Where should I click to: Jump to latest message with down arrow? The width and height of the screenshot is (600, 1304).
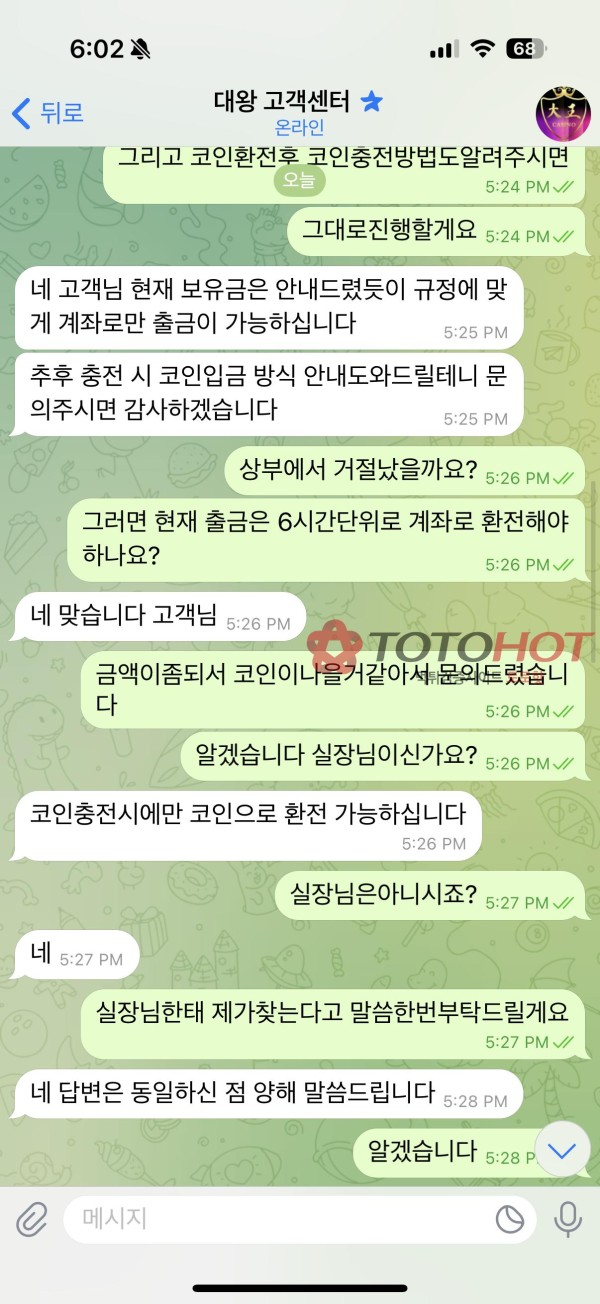(x=562, y=1151)
